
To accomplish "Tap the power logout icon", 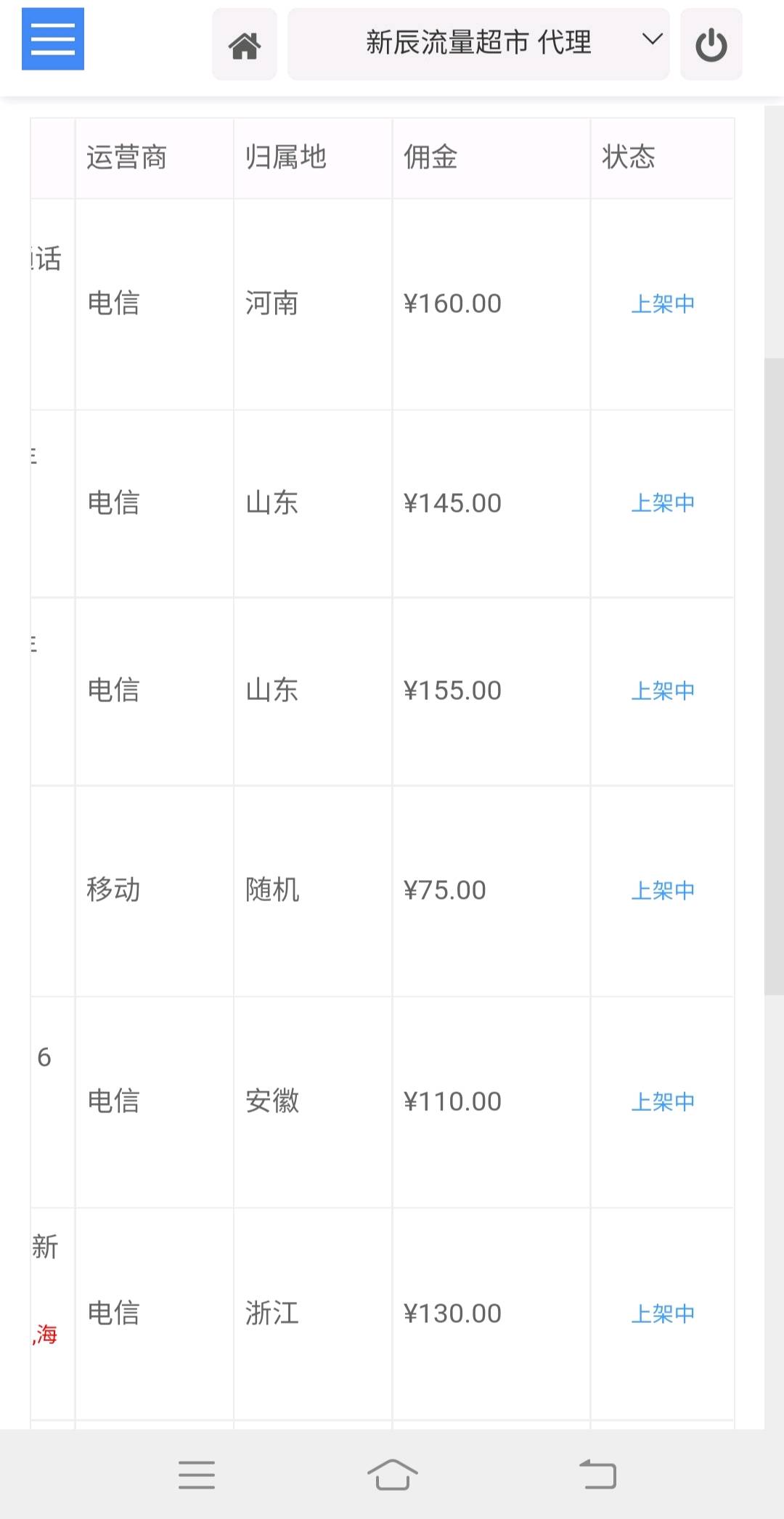I will coord(711,45).
